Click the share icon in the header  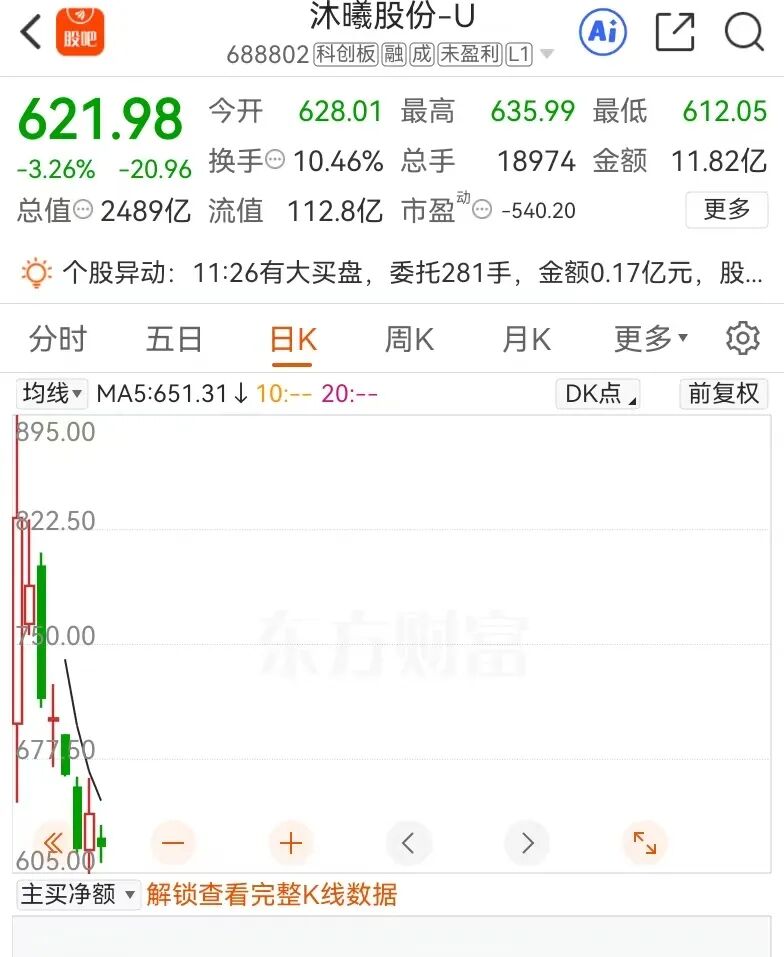pyautogui.click(x=675, y=32)
